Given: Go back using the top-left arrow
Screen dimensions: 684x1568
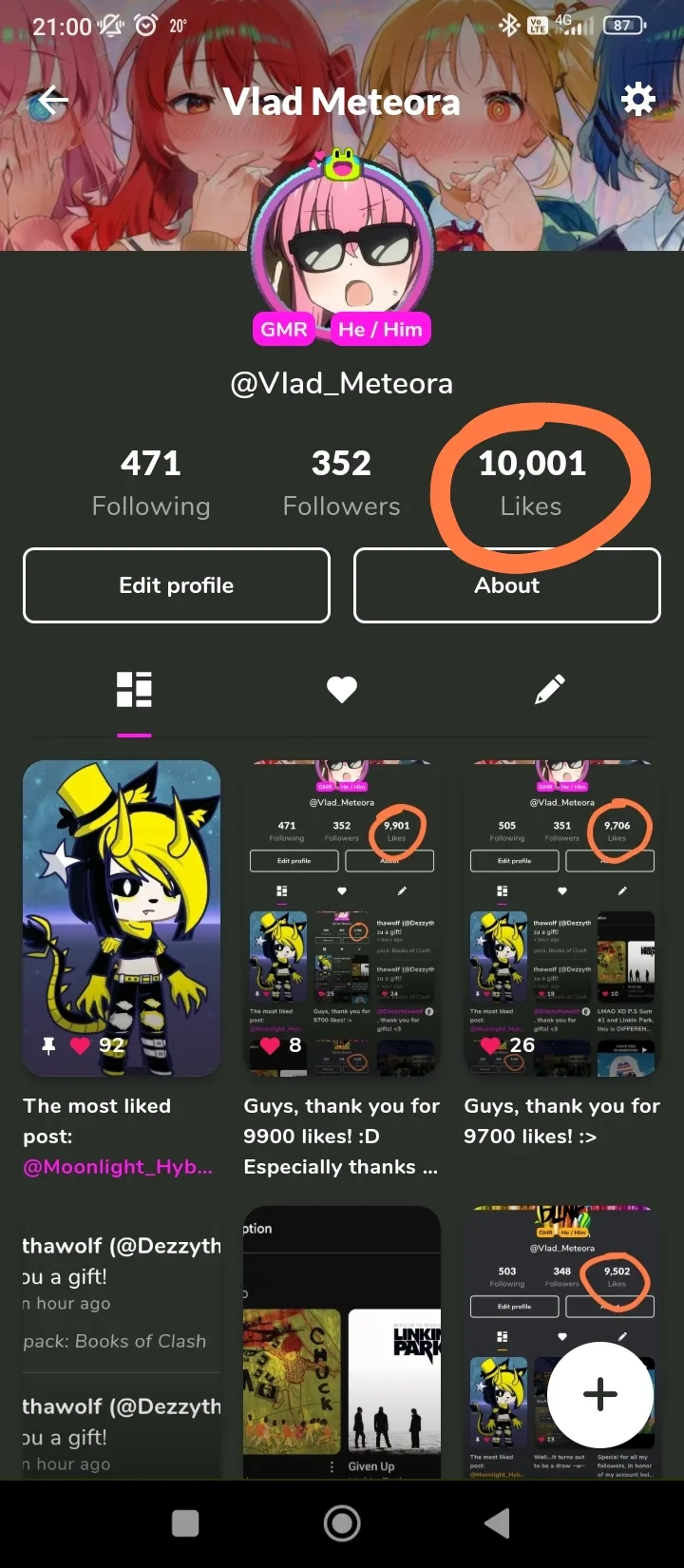Looking at the screenshot, I should (53, 100).
